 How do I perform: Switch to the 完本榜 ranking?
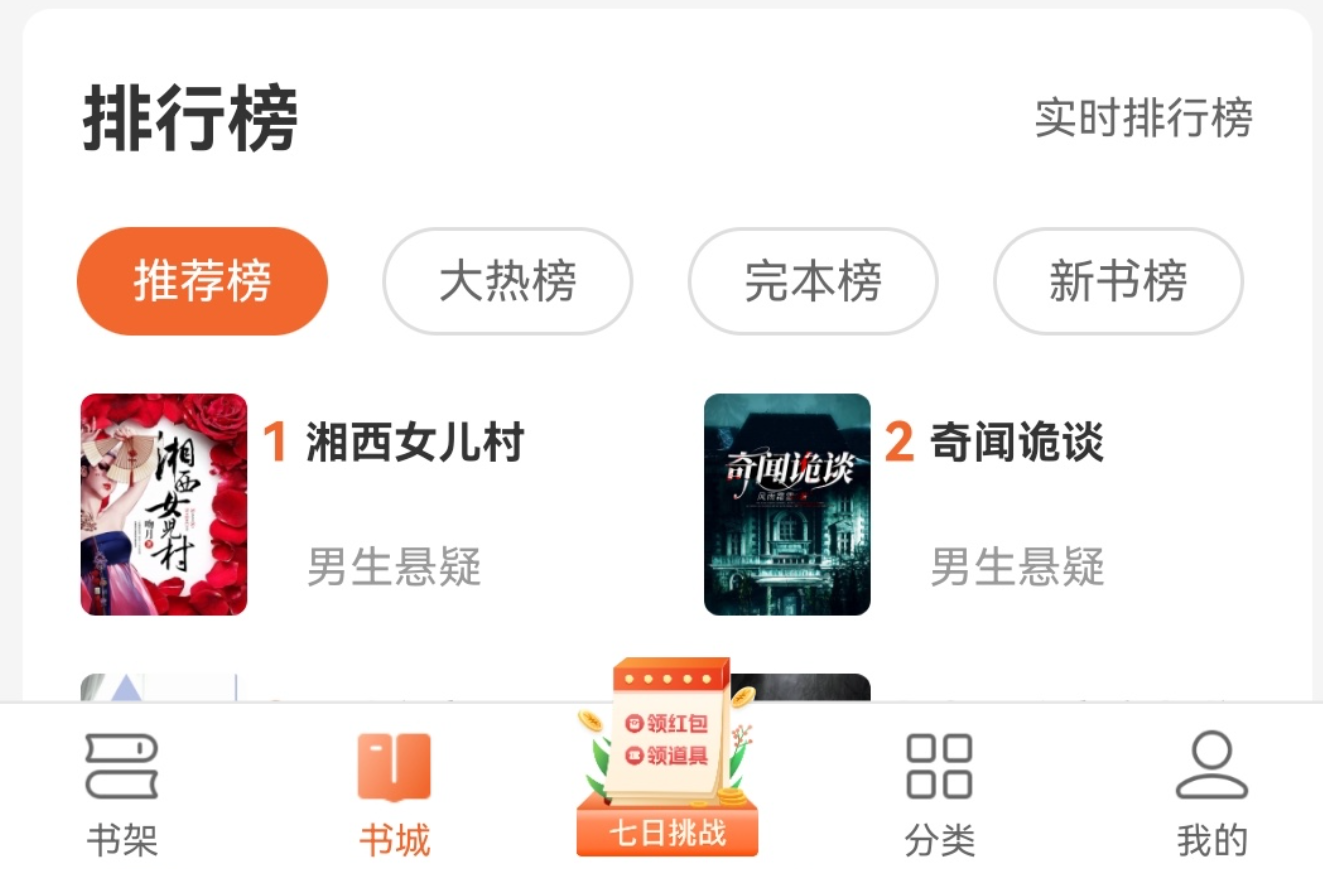pyautogui.click(x=813, y=281)
